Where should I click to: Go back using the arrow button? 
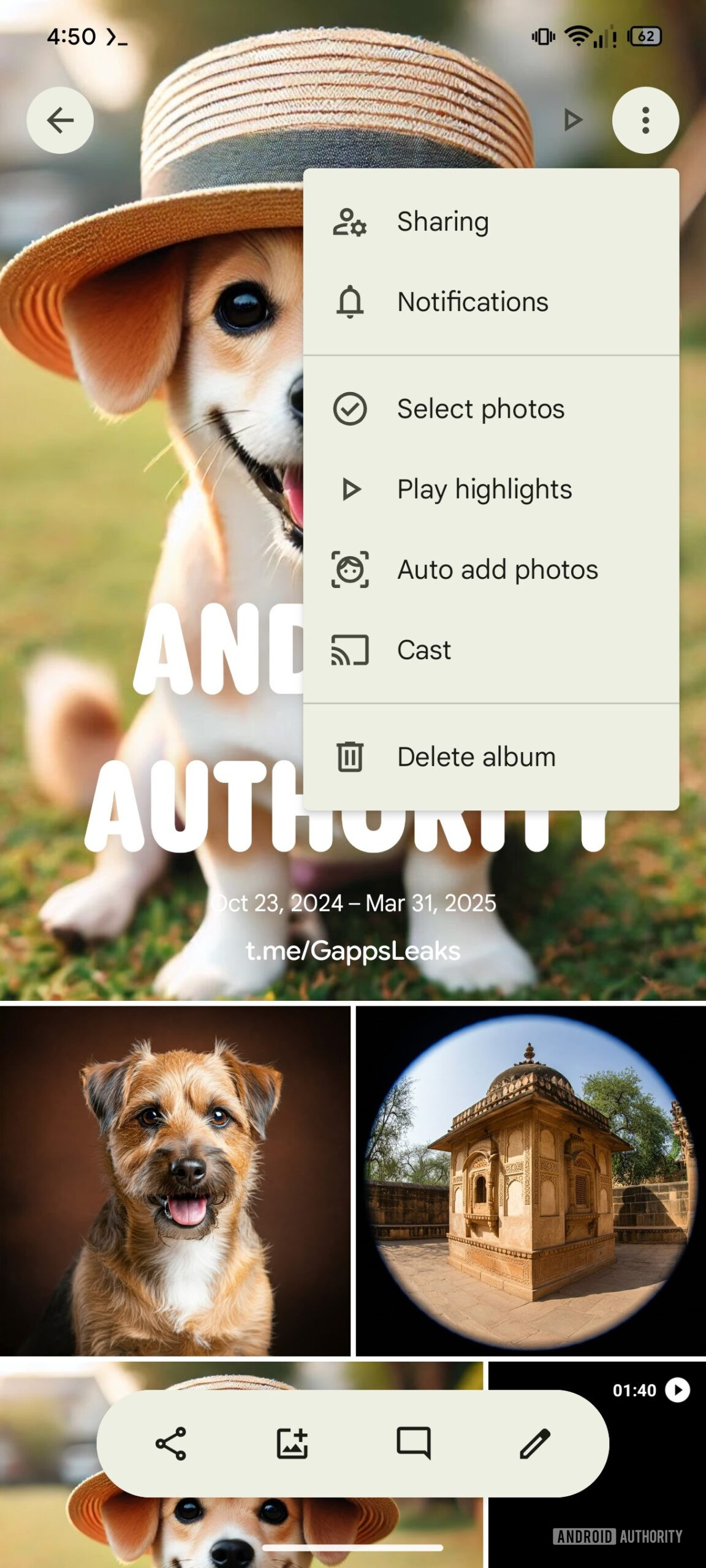60,120
